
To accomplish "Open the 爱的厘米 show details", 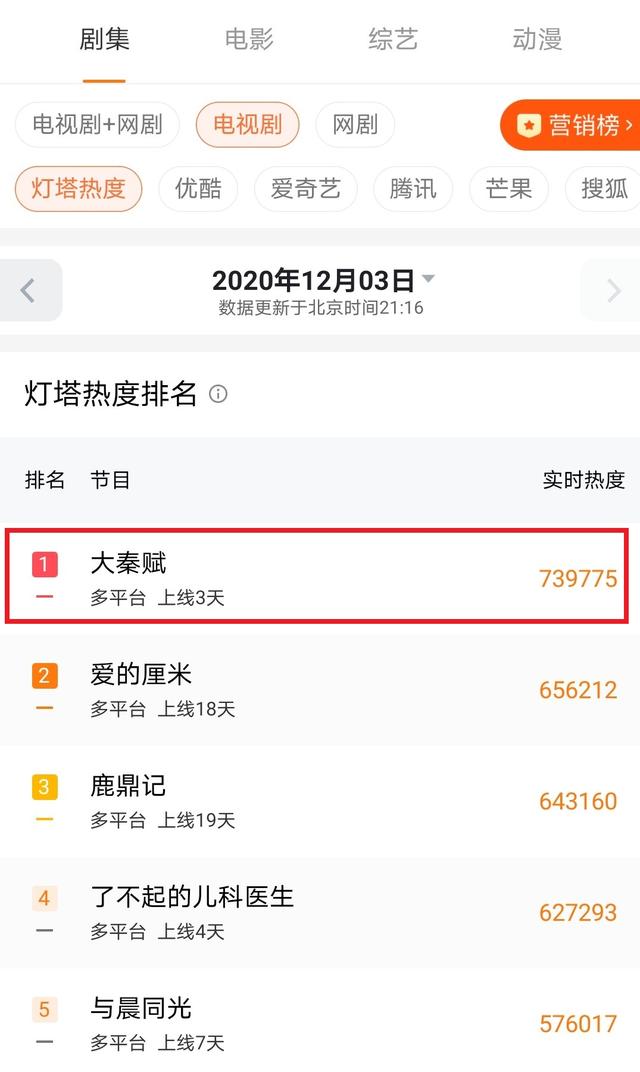I will point(320,689).
